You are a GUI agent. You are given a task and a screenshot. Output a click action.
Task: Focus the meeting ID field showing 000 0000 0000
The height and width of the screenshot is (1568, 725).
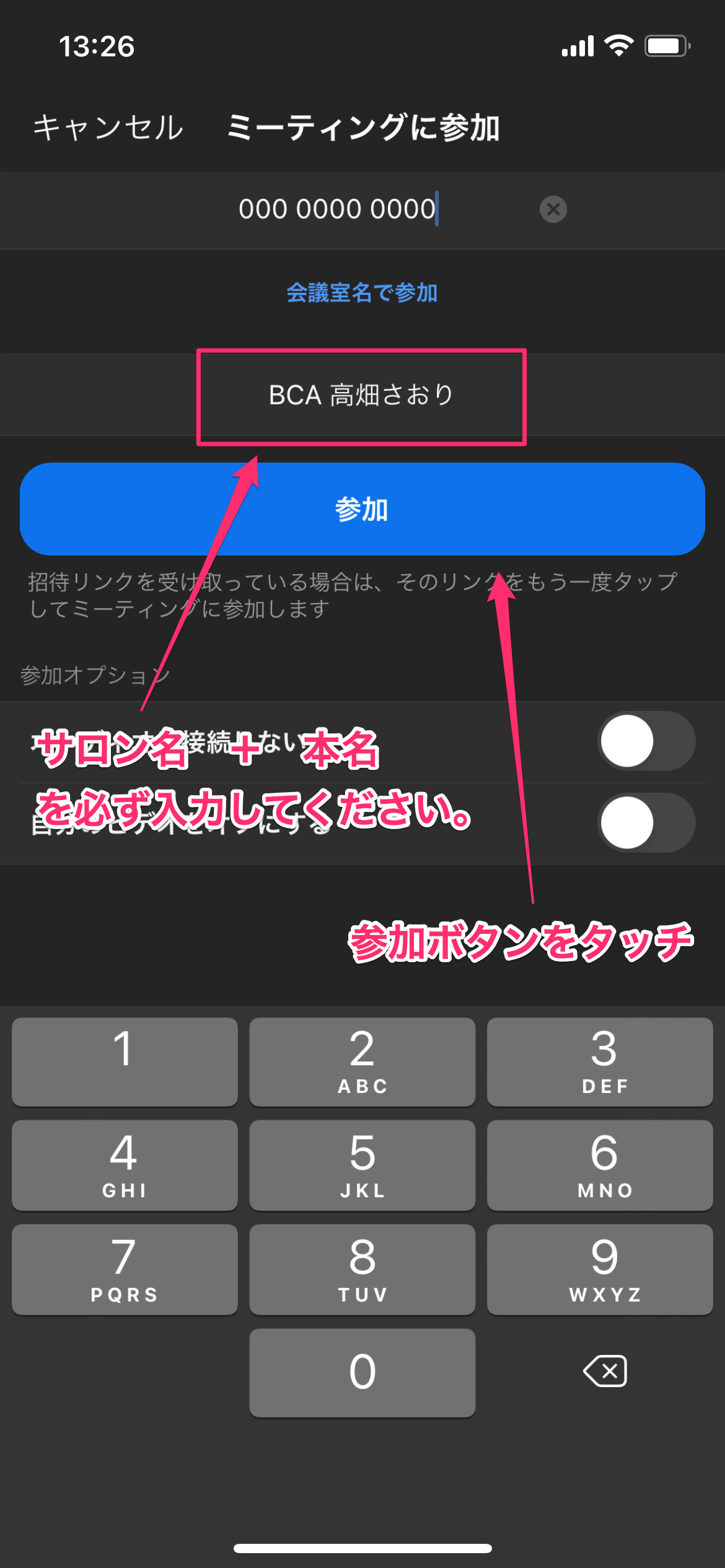tap(337, 209)
